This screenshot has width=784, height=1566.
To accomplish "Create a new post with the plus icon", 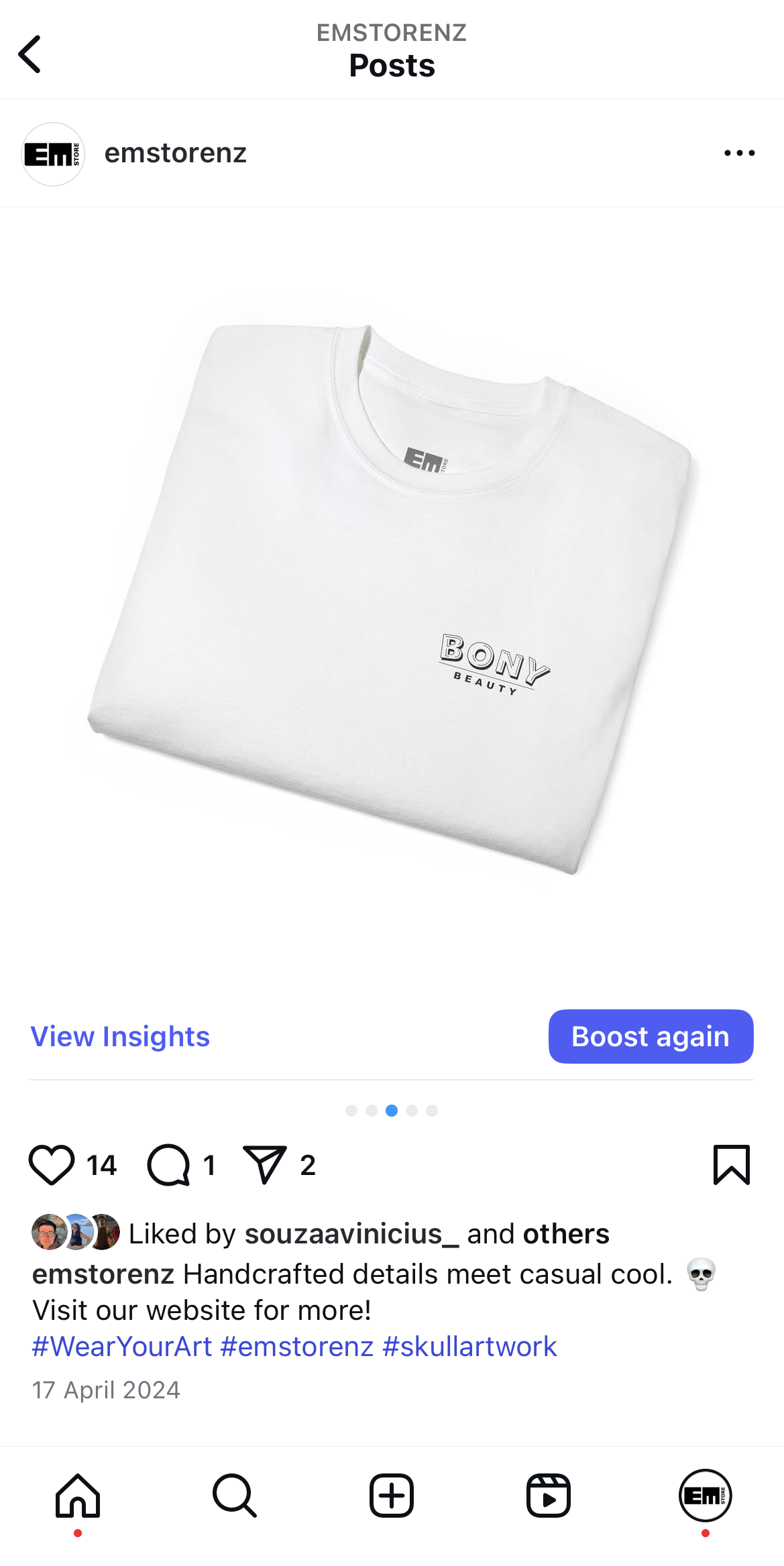I will click(392, 1496).
